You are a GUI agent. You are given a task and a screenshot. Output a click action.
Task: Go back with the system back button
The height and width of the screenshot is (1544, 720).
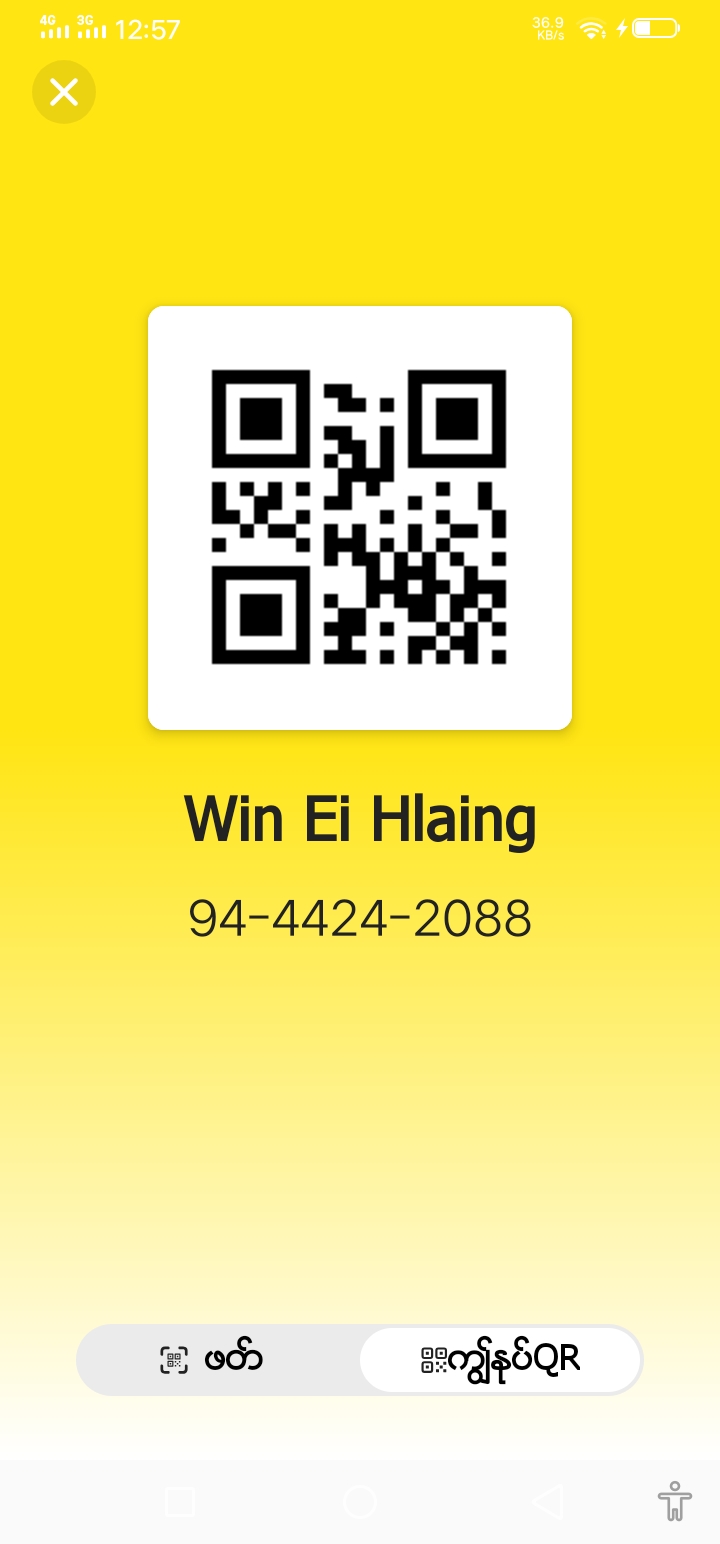pos(547,1501)
